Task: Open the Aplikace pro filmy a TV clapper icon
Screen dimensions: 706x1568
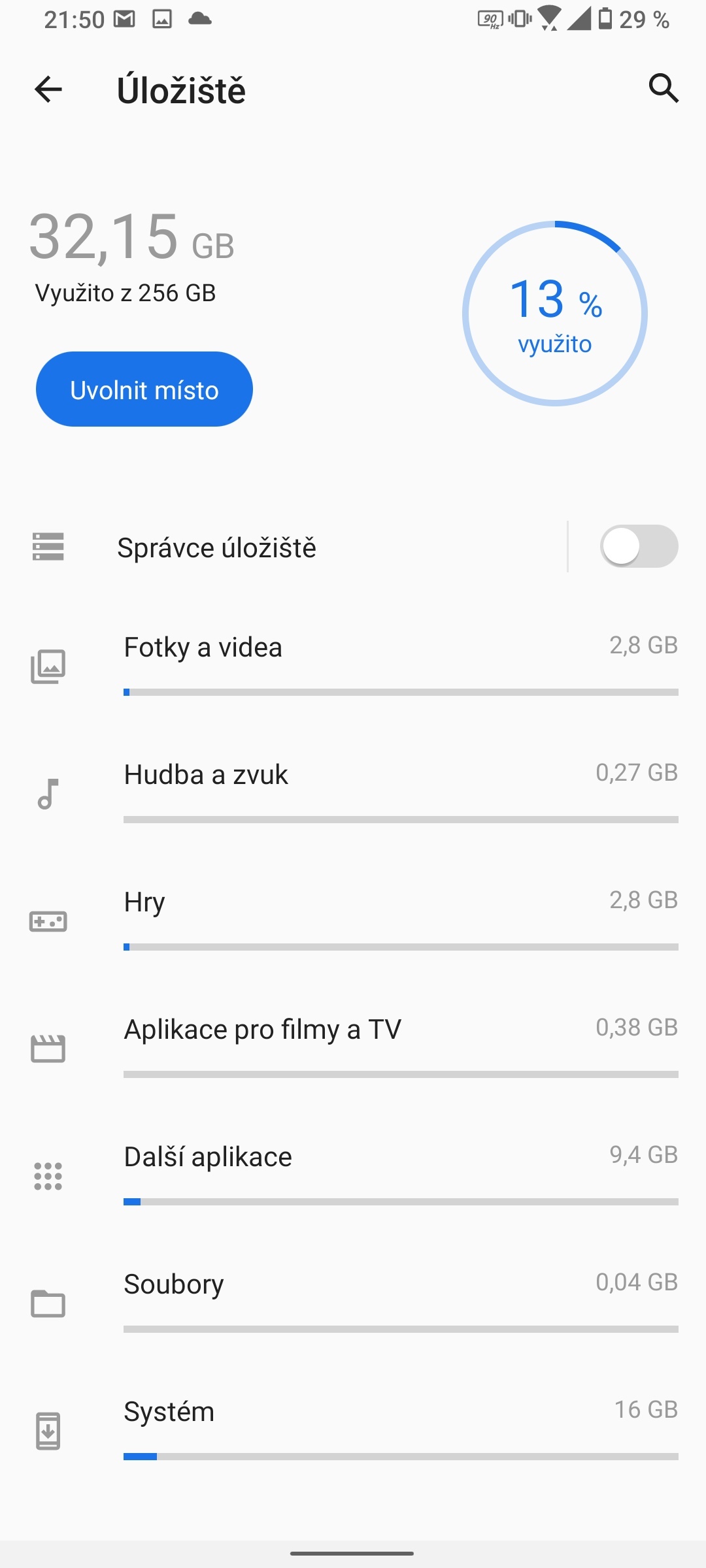Action: point(48,1048)
